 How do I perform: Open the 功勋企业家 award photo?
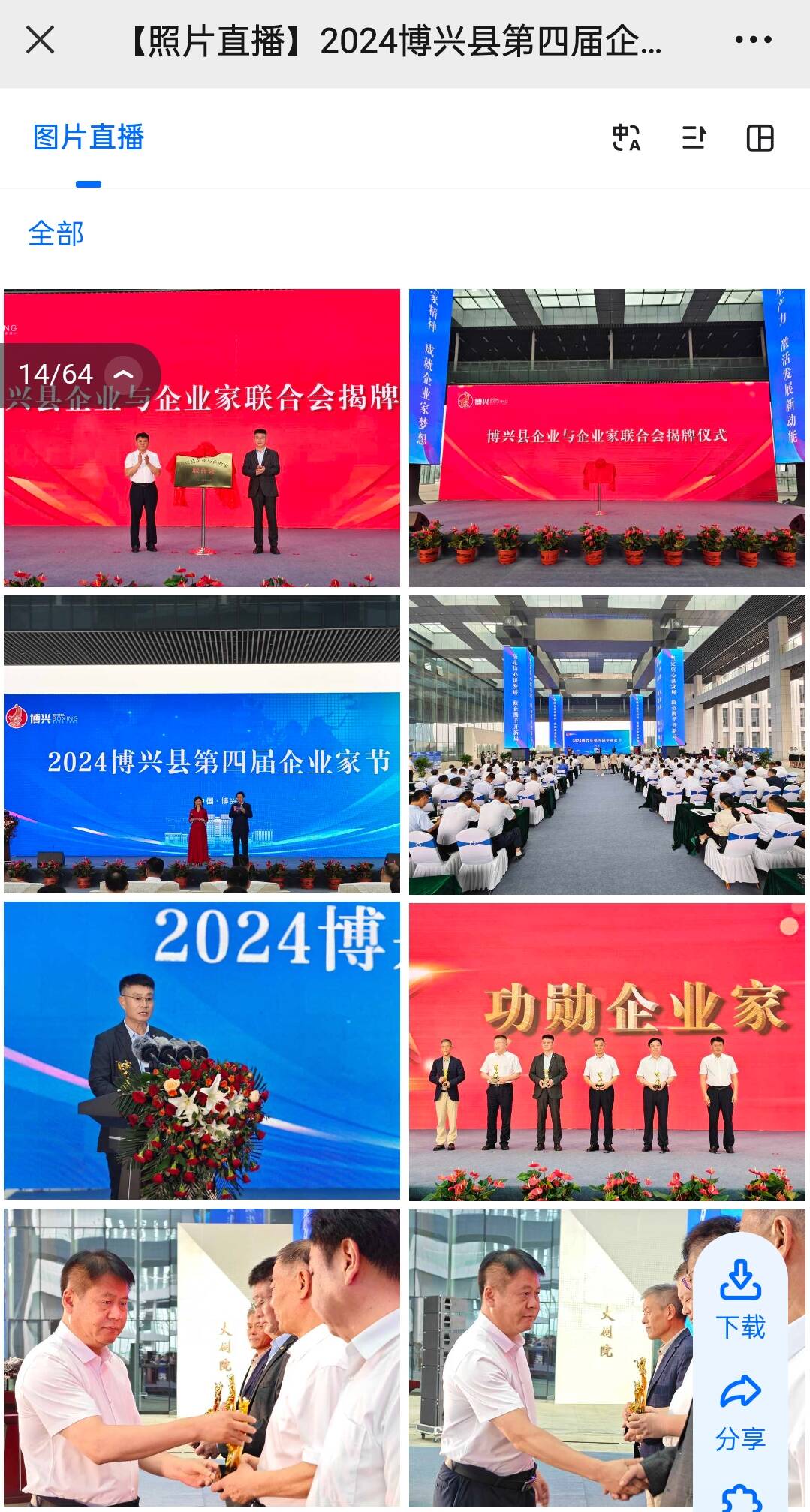click(607, 1050)
